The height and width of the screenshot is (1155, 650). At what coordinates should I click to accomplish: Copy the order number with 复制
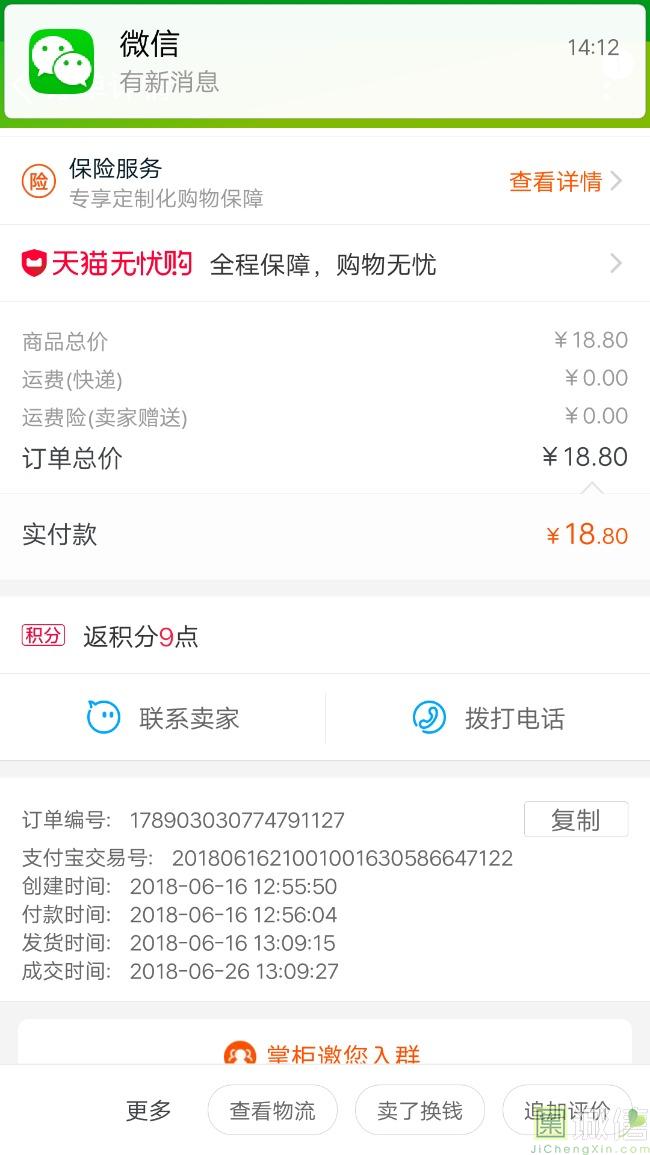(576, 819)
